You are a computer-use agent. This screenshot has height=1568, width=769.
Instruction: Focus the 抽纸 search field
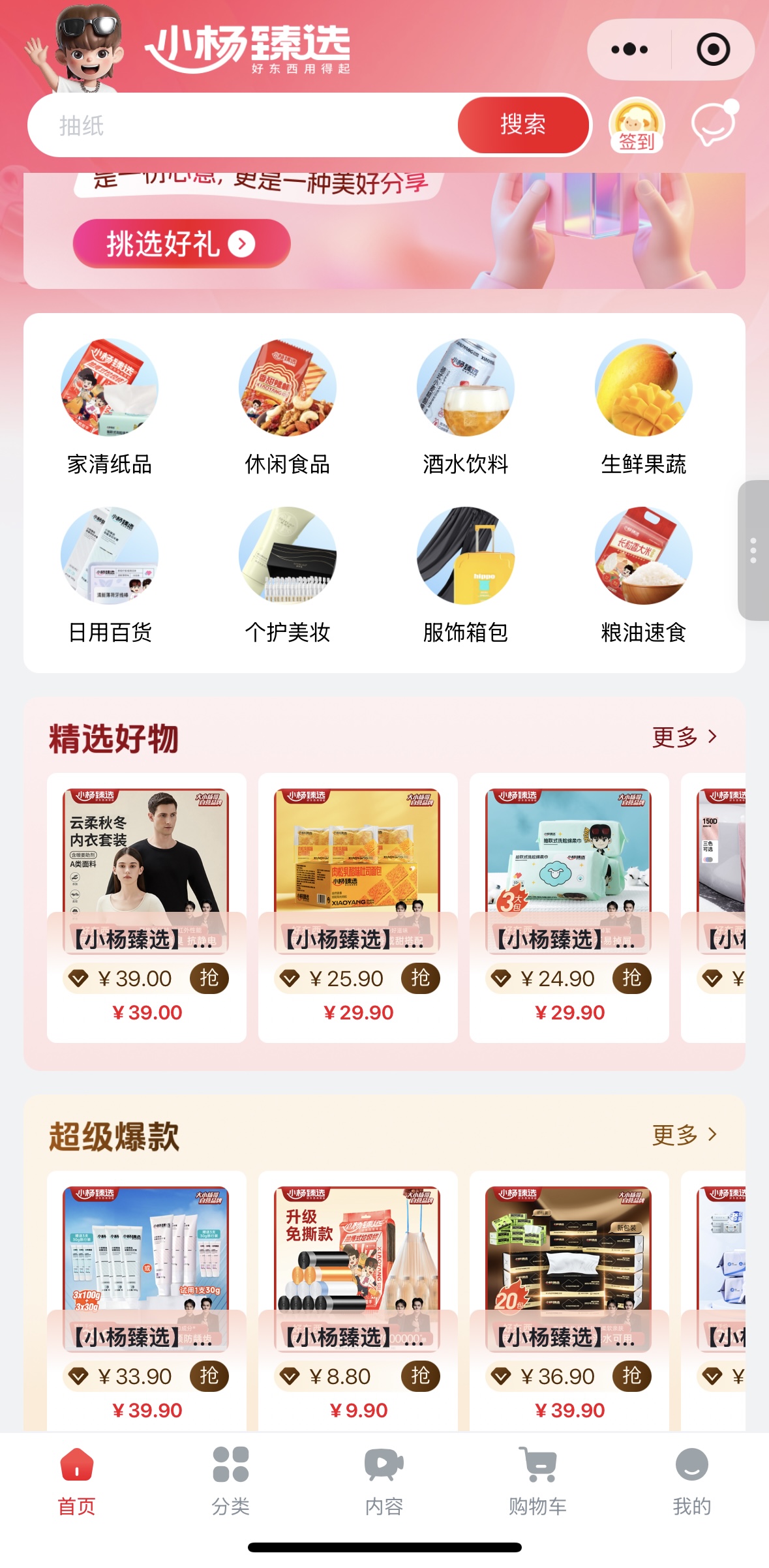241,125
